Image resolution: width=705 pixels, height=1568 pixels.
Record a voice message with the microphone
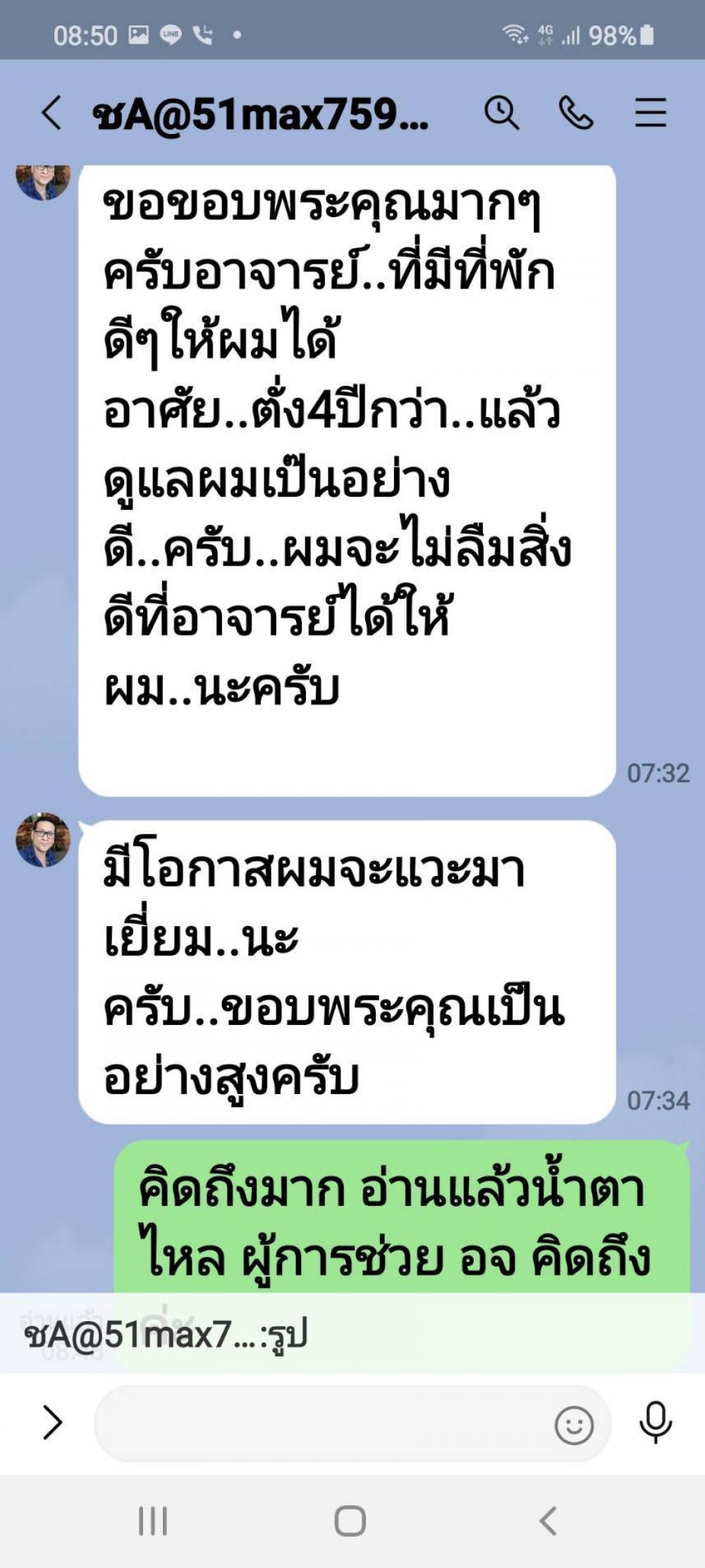[x=655, y=1422]
